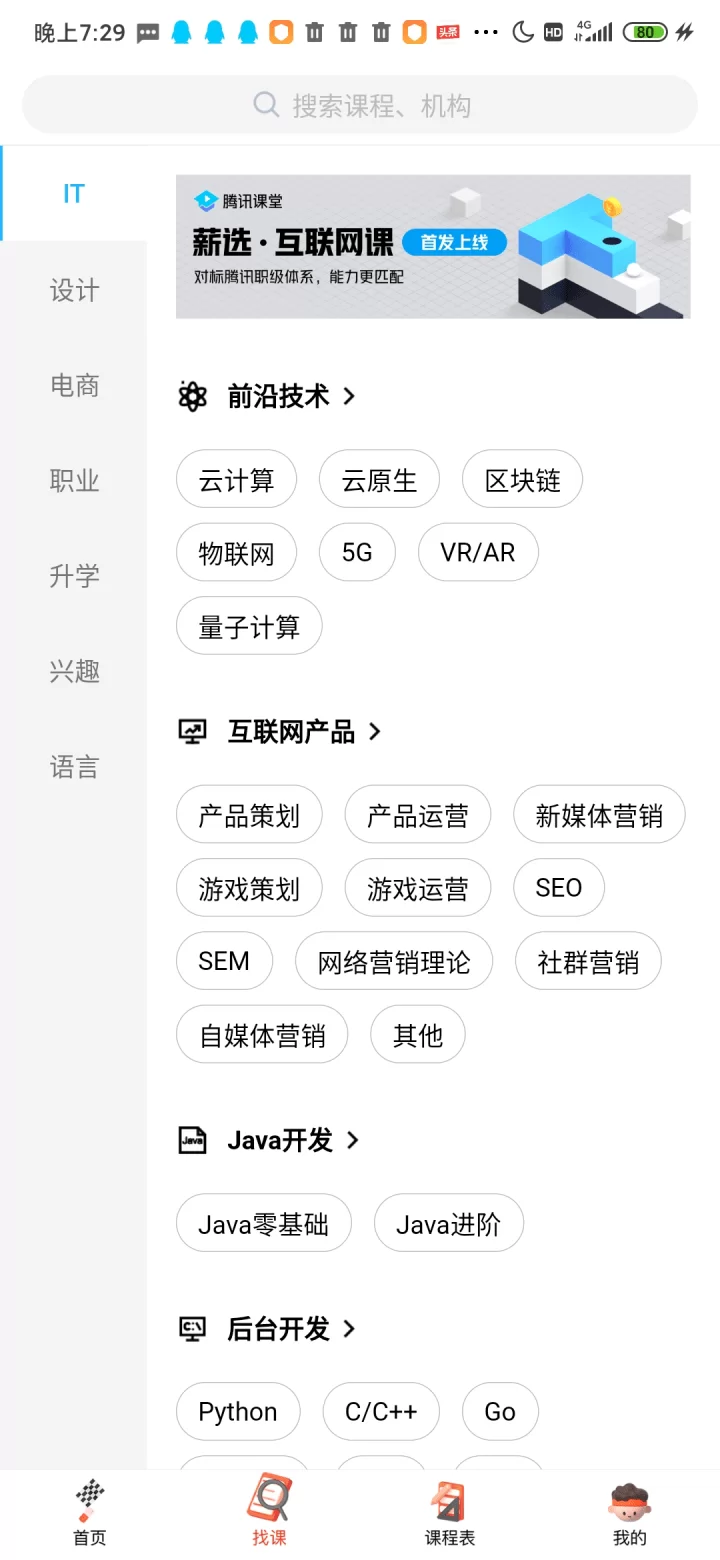Click the Python tag
The height and width of the screenshot is (1560, 720).
237,1411
